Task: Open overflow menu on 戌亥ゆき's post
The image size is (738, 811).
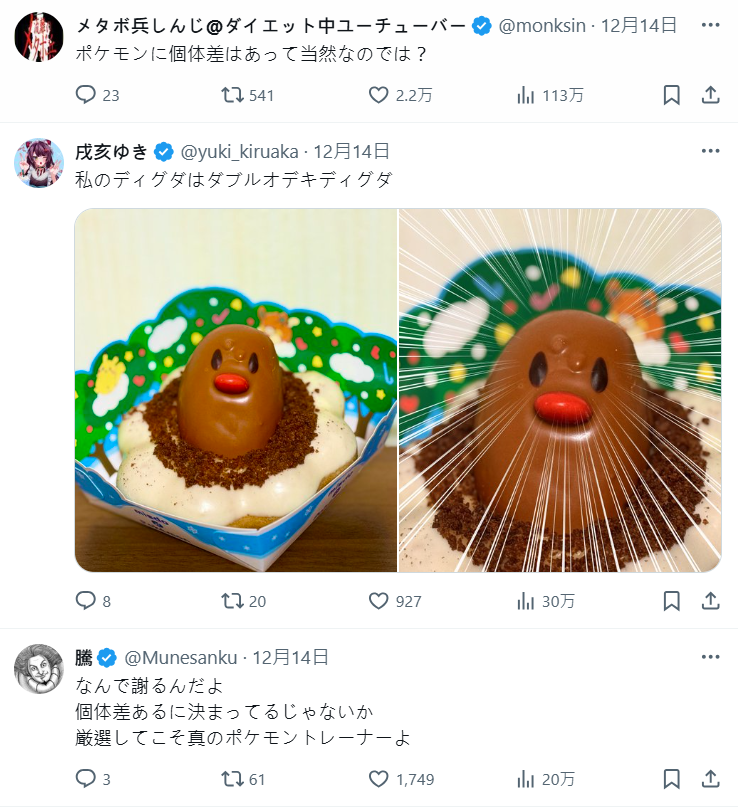Action: [710, 151]
